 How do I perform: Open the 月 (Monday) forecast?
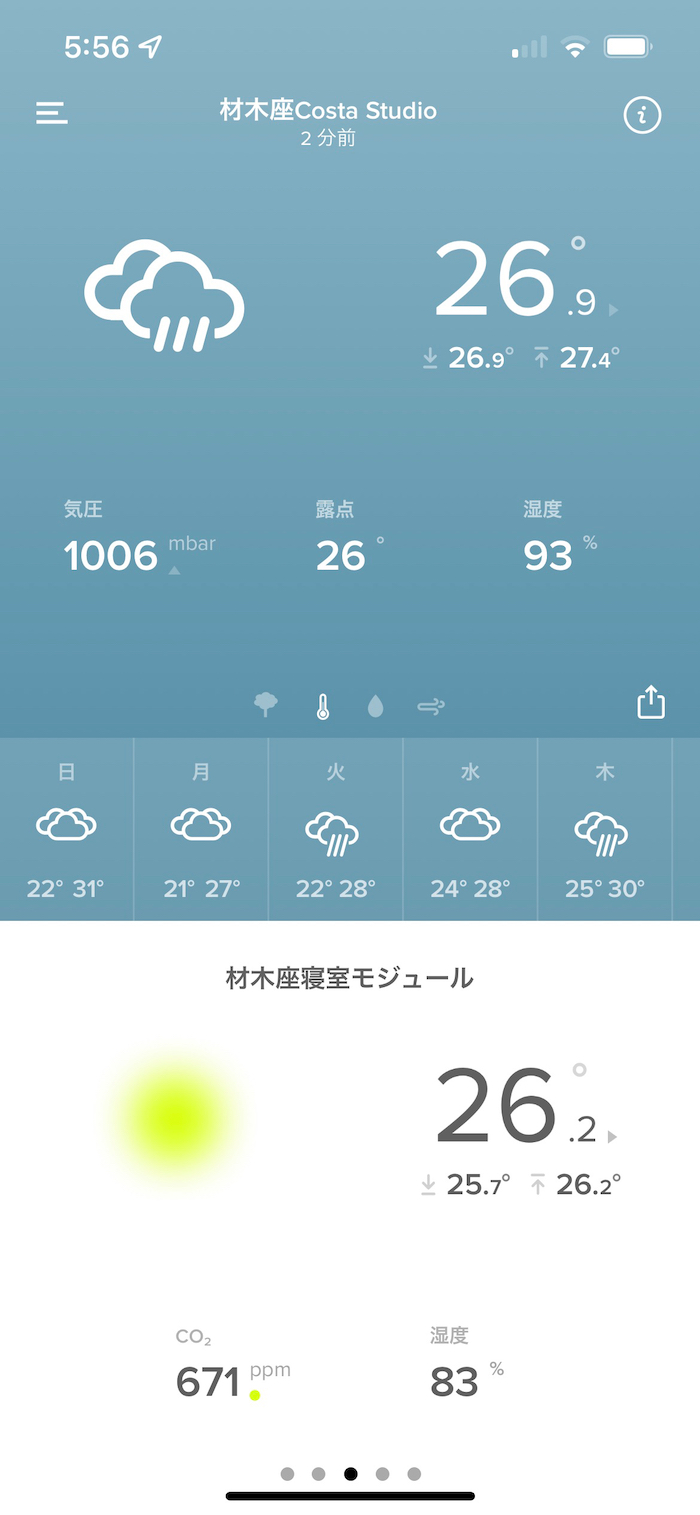[x=201, y=829]
